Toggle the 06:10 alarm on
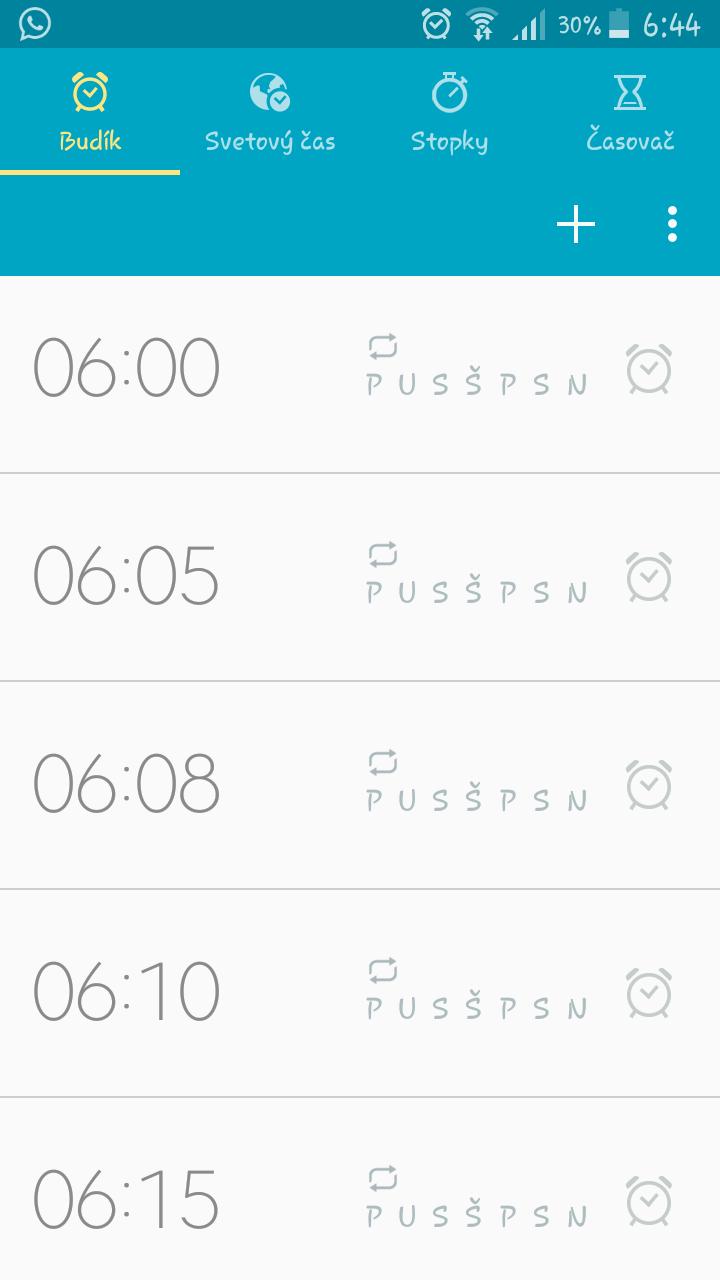 click(x=649, y=993)
